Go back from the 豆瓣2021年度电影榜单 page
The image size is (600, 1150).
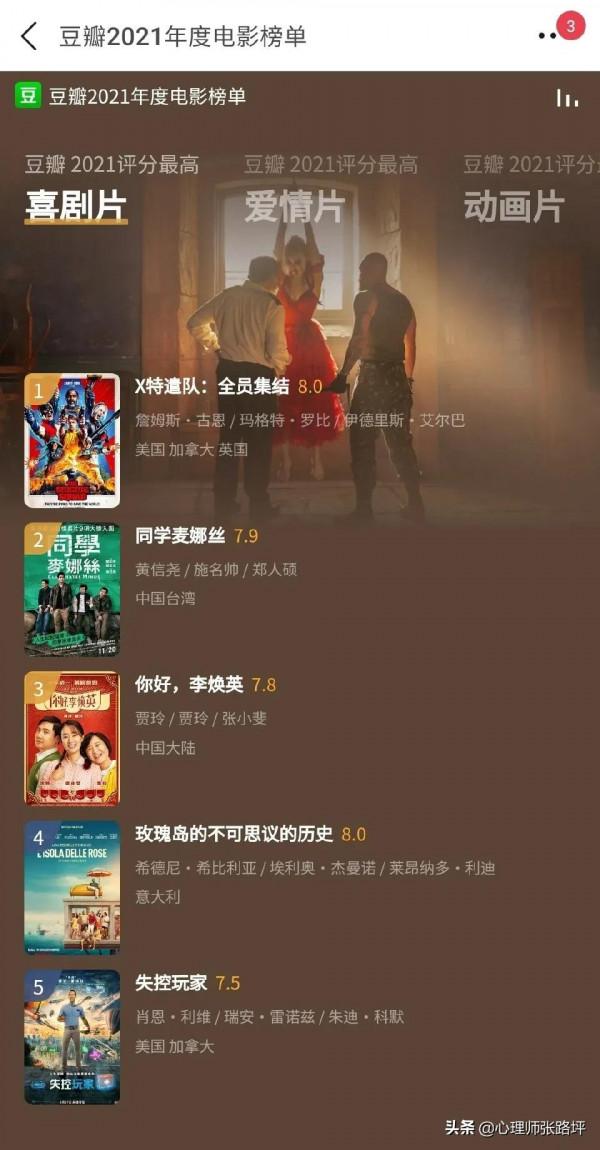point(29,37)
